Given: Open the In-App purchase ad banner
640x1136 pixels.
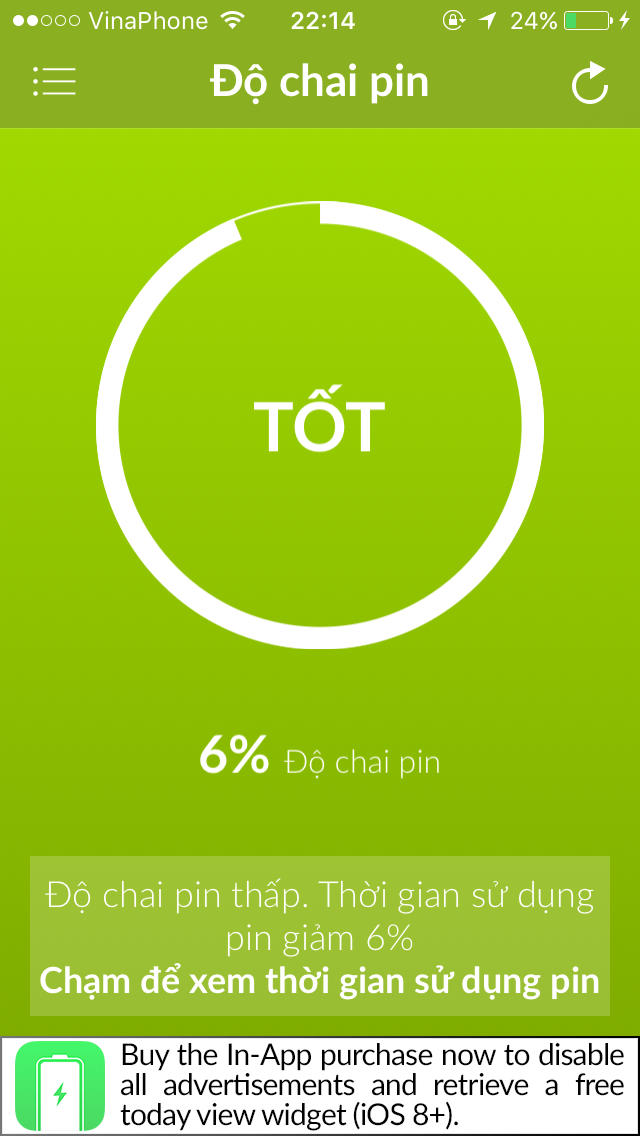Looking at the screenshot, I should click(320, 1086).
